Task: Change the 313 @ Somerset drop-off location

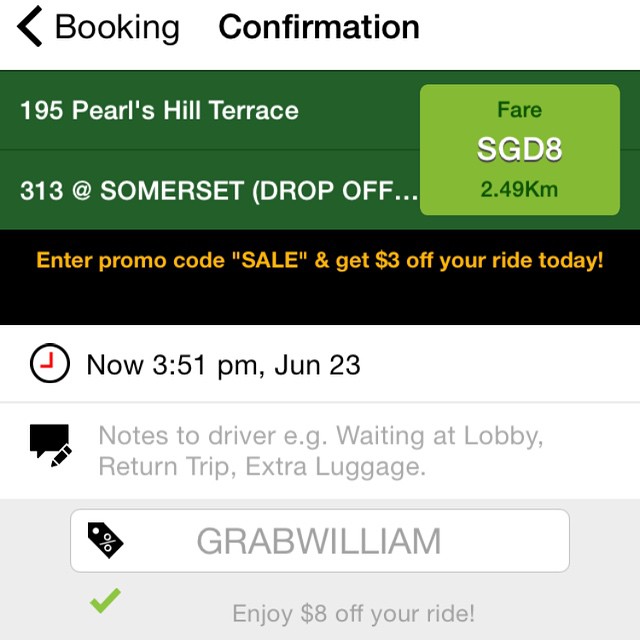Action: [x=215, y=191]
